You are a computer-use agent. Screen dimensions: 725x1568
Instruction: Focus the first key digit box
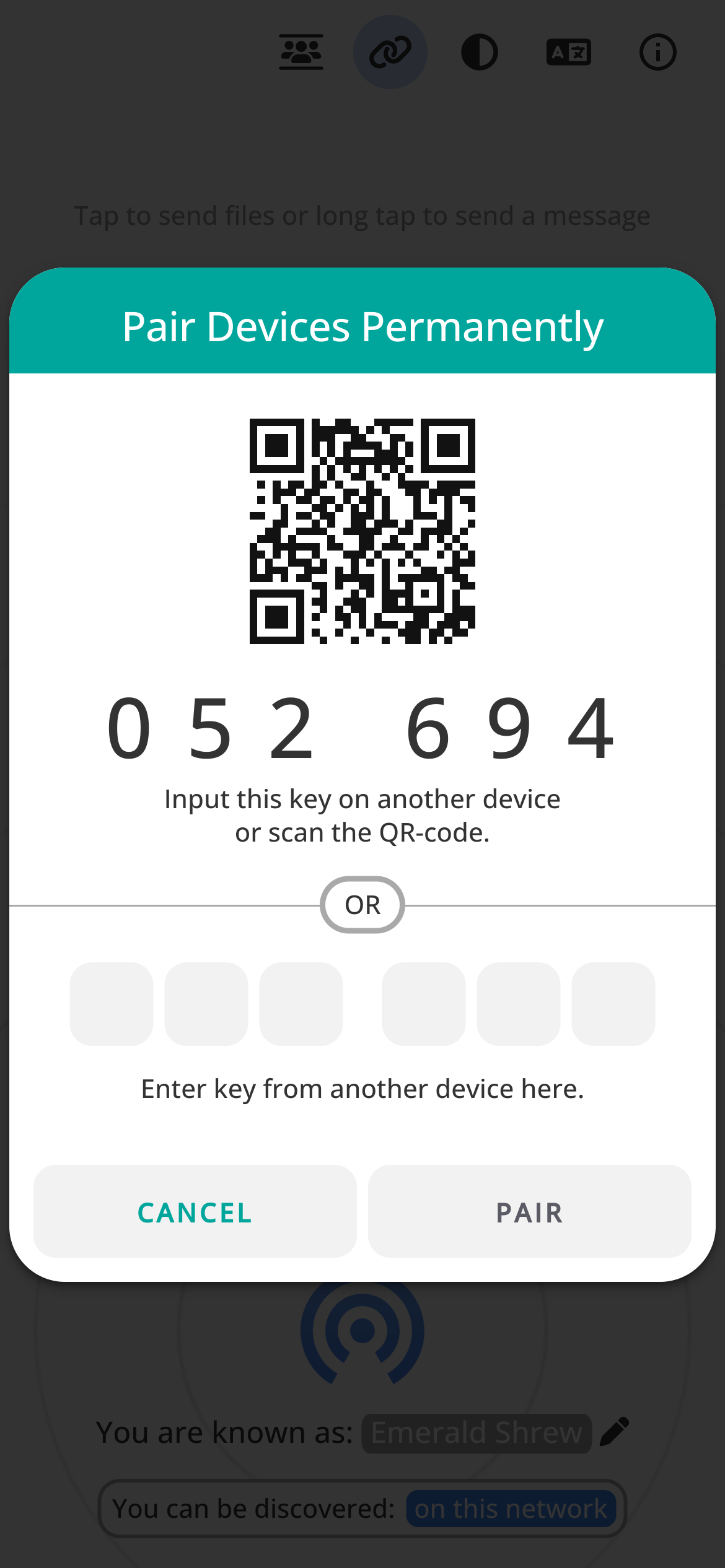112,1004
